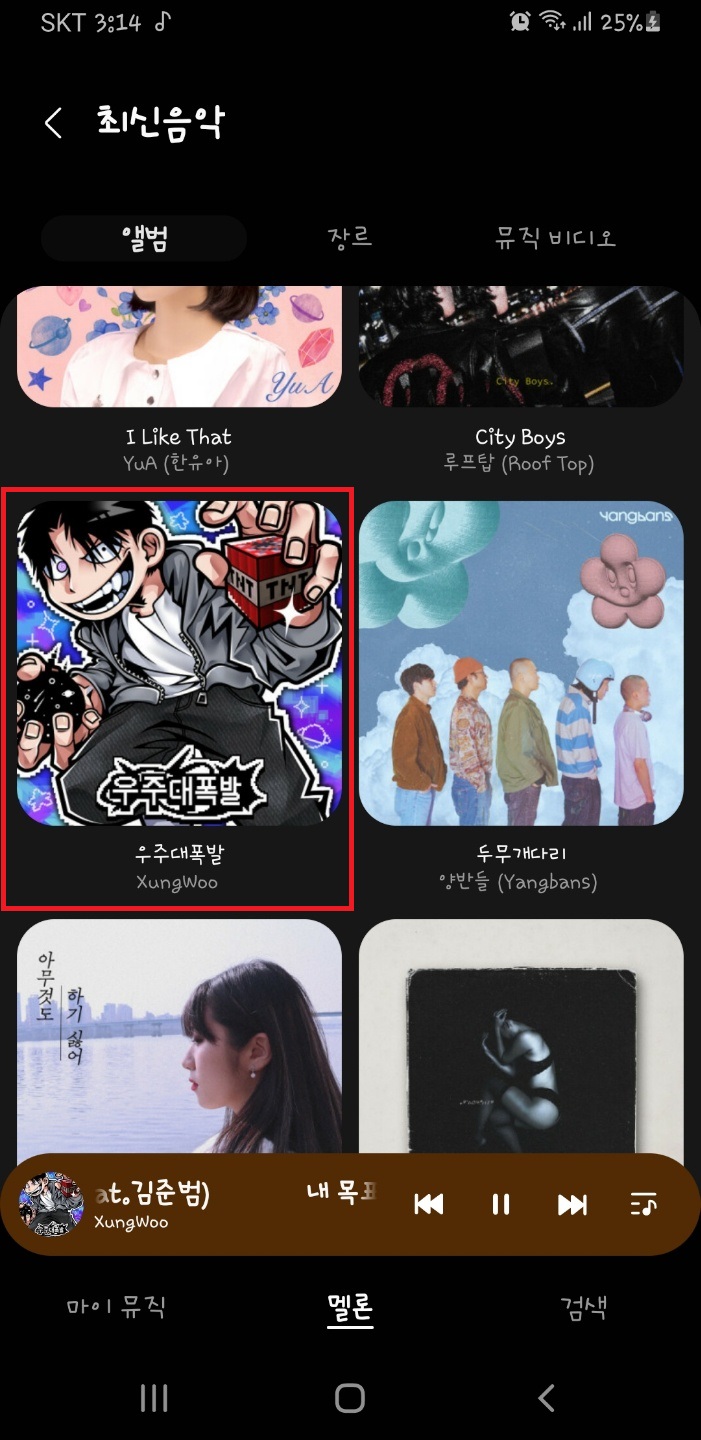Pause the current song
The width and height of the screenshot is (701, 1440).
[501, 1205]
